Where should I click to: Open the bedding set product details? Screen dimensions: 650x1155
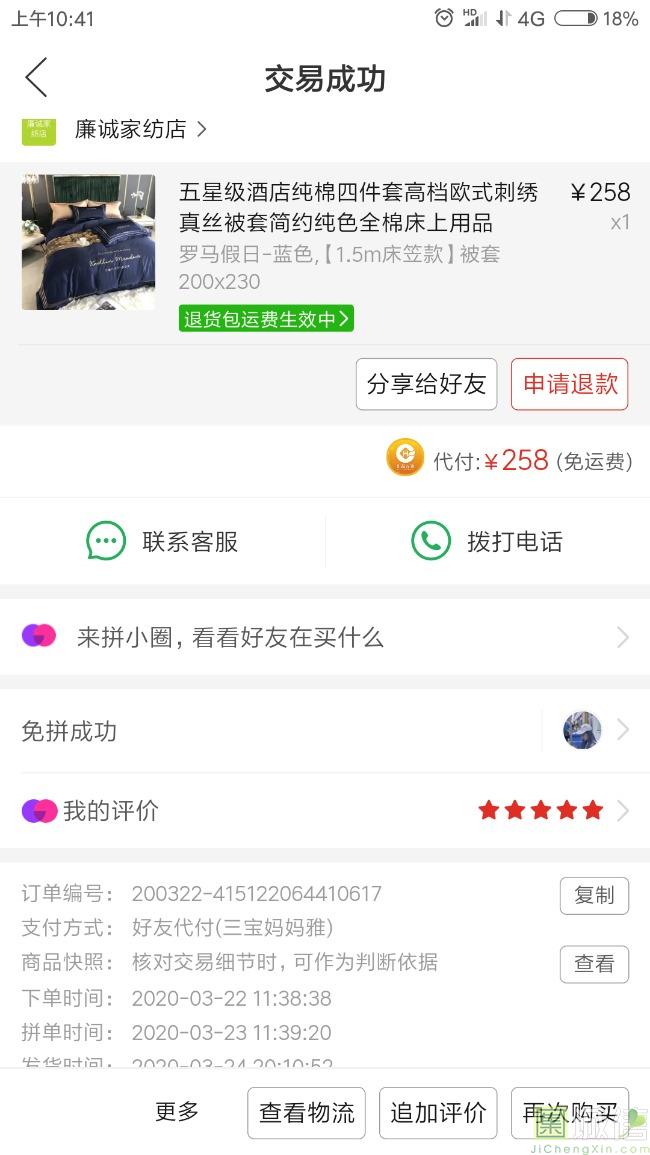coord(357,207)
